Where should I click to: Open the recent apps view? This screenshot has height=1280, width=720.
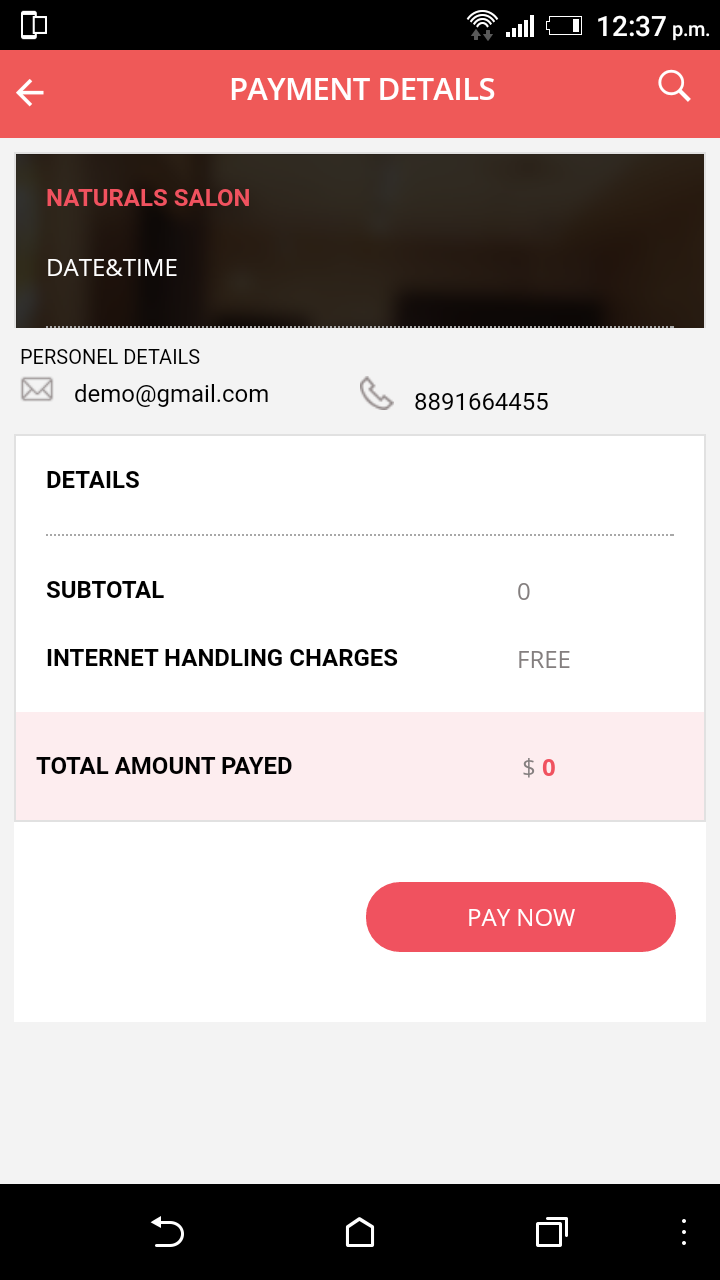tap(551, 1232)
